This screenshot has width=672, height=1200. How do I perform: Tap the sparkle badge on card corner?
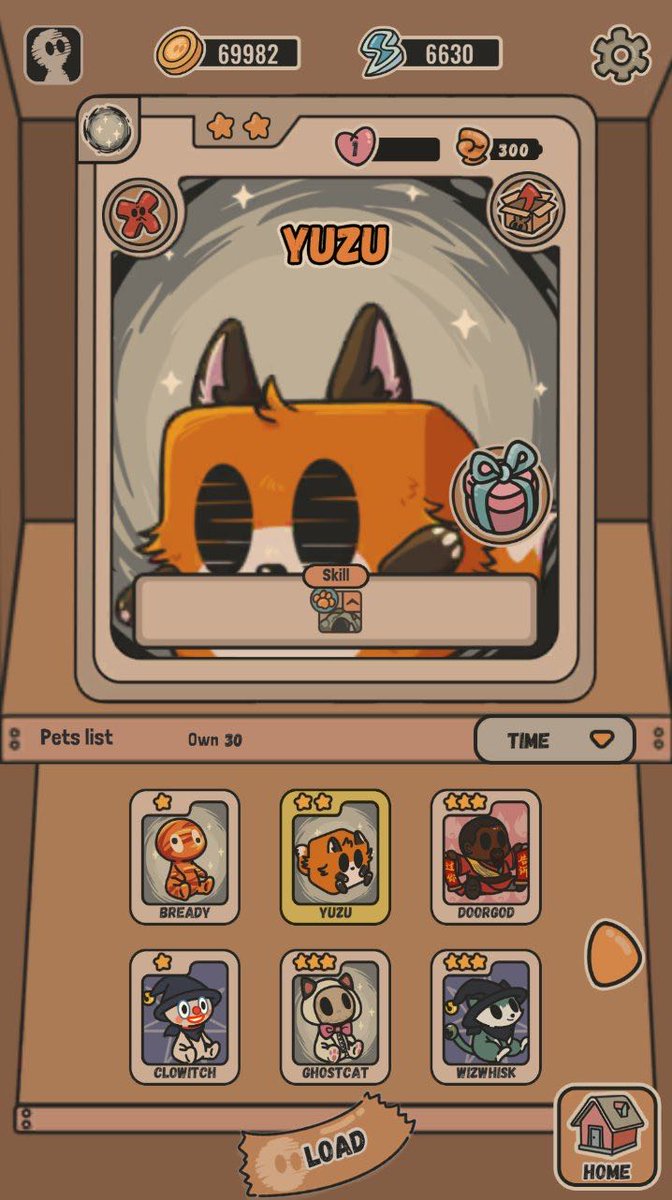106,128
